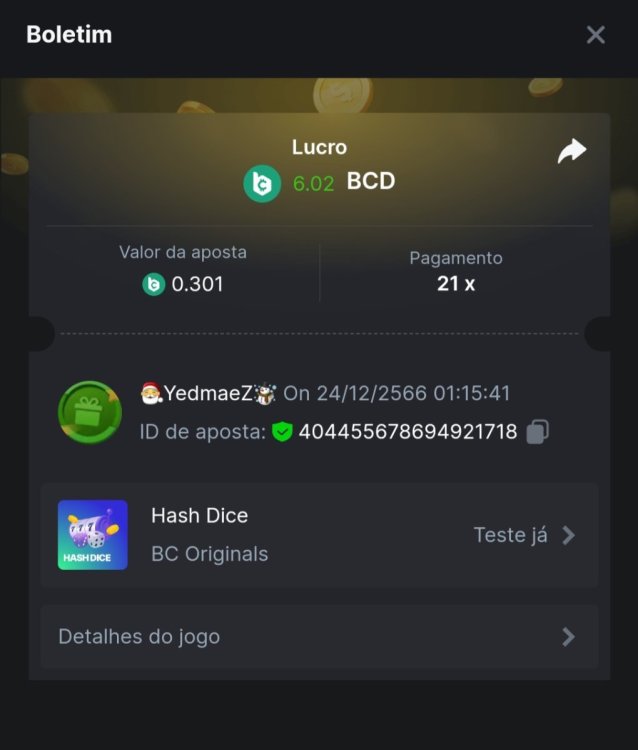Expand Detalhes do jogo
The width and height of the screenshot is (638, 750).
pos(319,637)
